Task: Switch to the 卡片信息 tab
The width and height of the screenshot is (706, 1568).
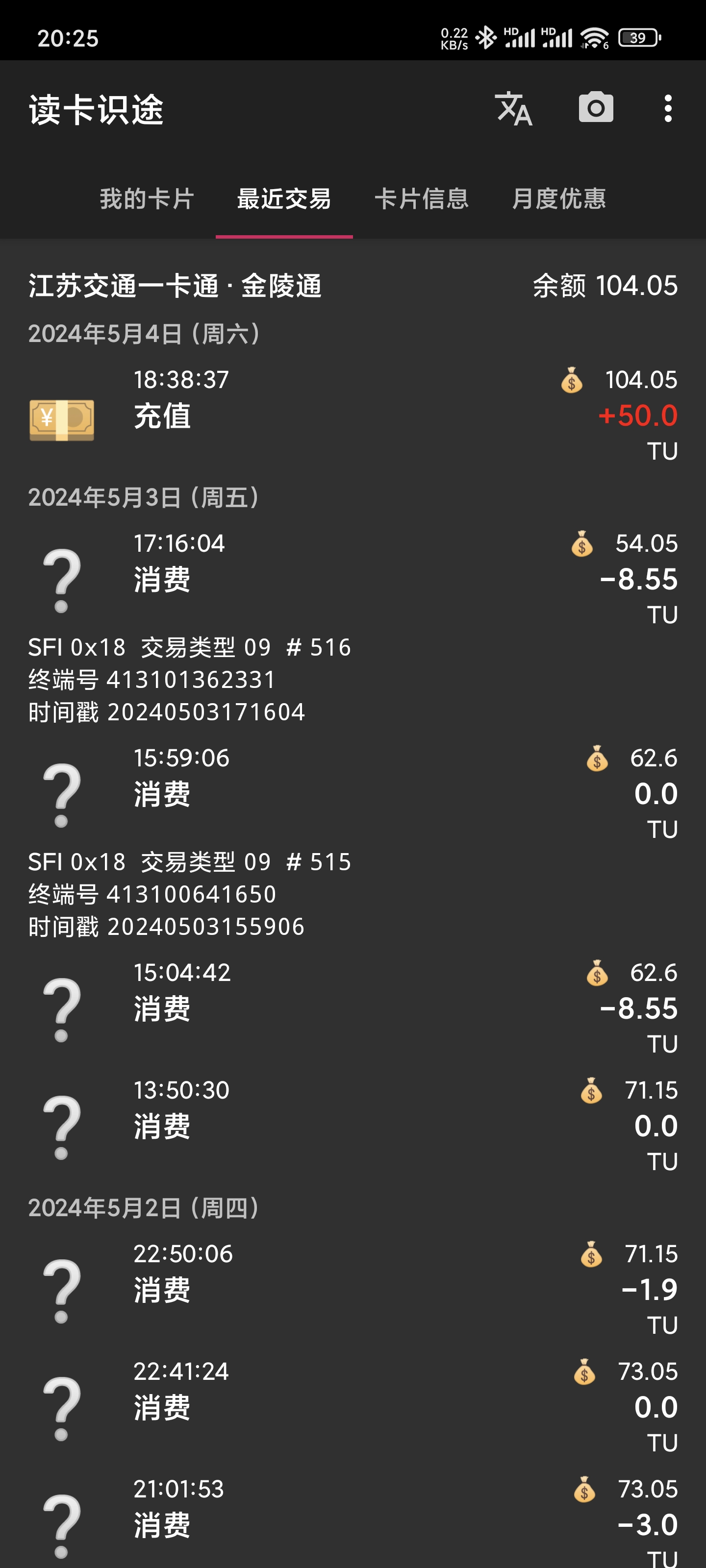Action: pos(422,198)
